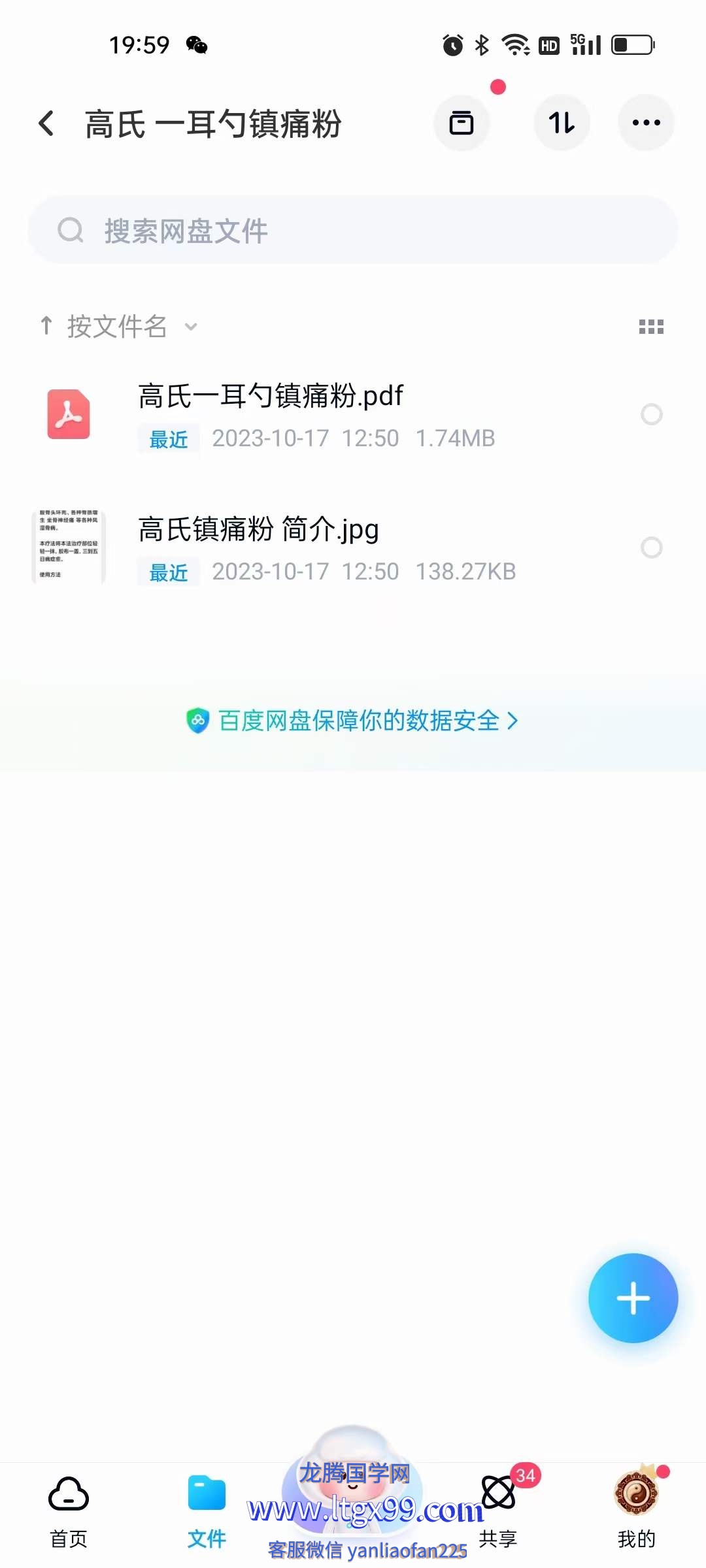Switch to the 我的 tab
Image resolution: width=706 pixels, height=1568 pixels.
(x=636, y=1511)
